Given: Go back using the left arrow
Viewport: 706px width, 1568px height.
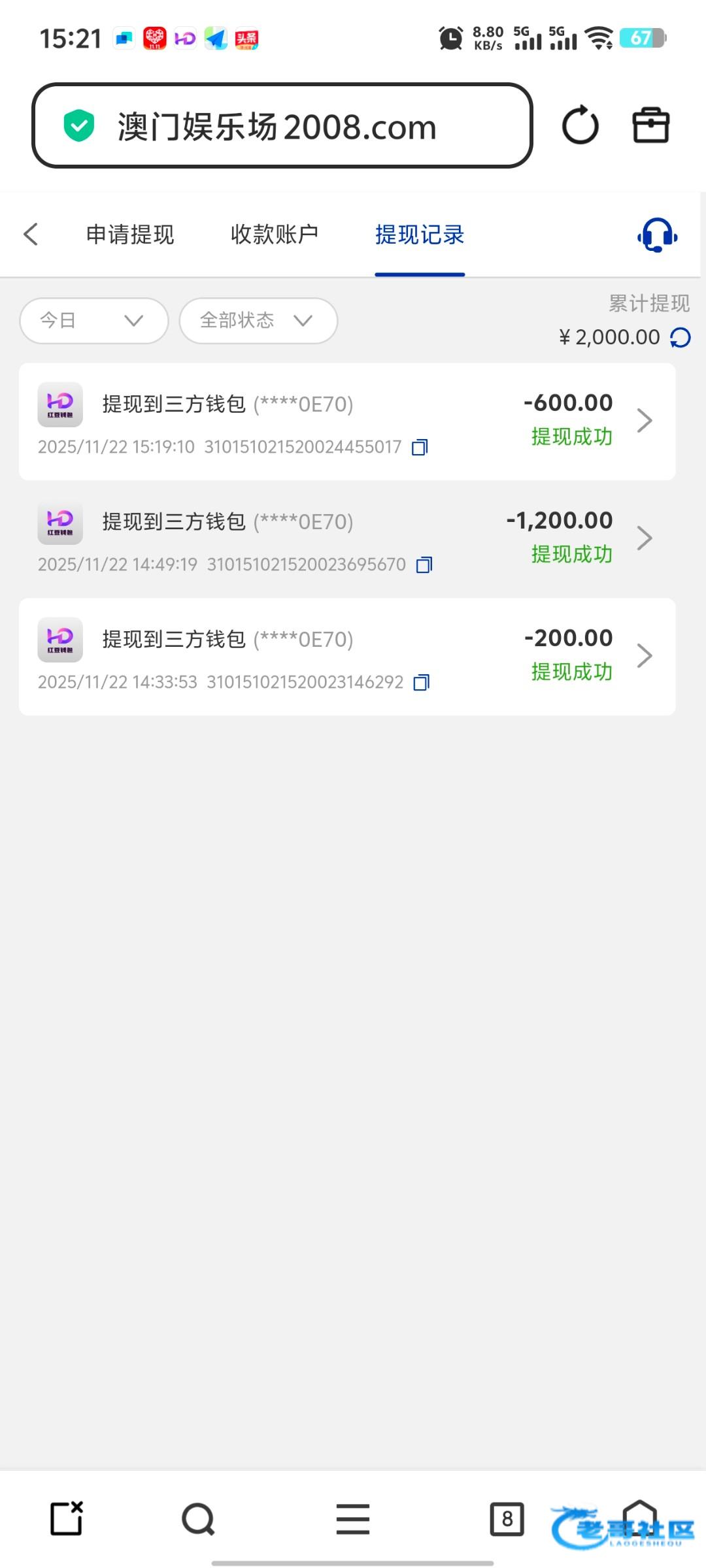Looking at the screenshot, I should pos(31,234).
